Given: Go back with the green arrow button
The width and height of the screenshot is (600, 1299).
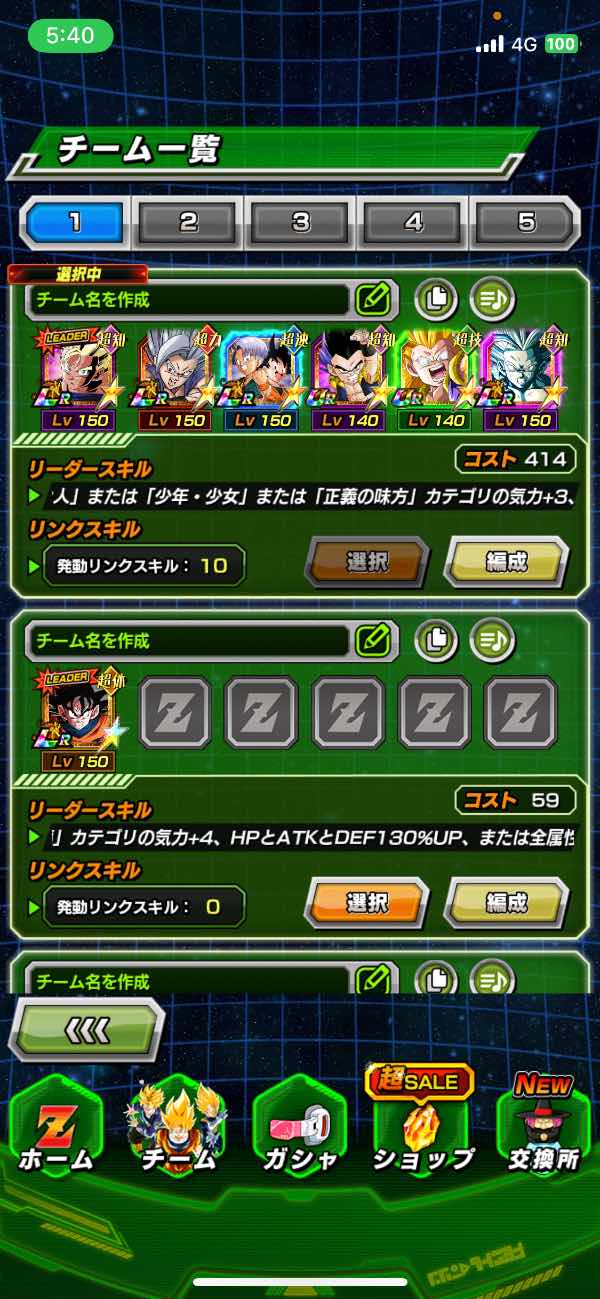Looking at the screenshot, I should pos(88,1028).
